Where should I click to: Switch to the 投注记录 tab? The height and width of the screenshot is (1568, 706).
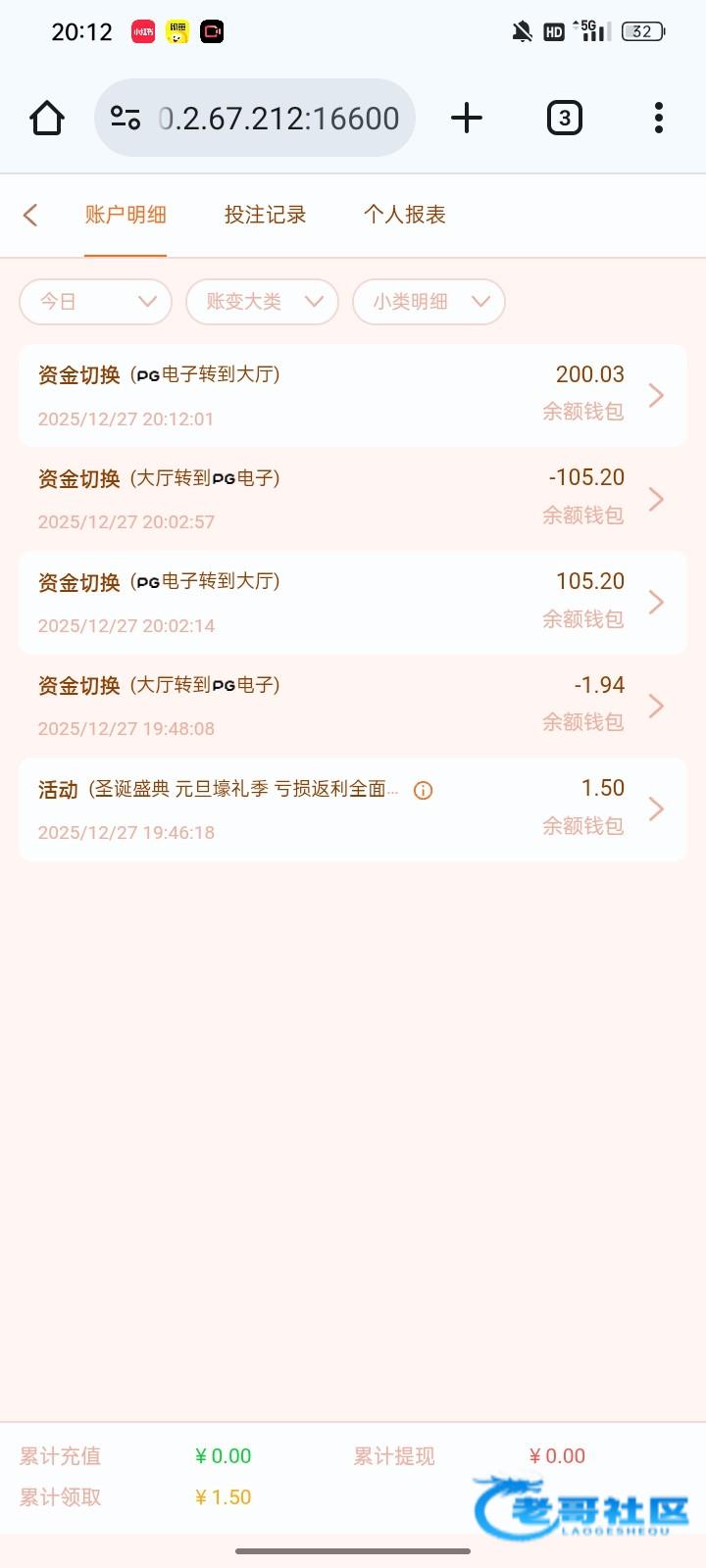pos(265,215)
